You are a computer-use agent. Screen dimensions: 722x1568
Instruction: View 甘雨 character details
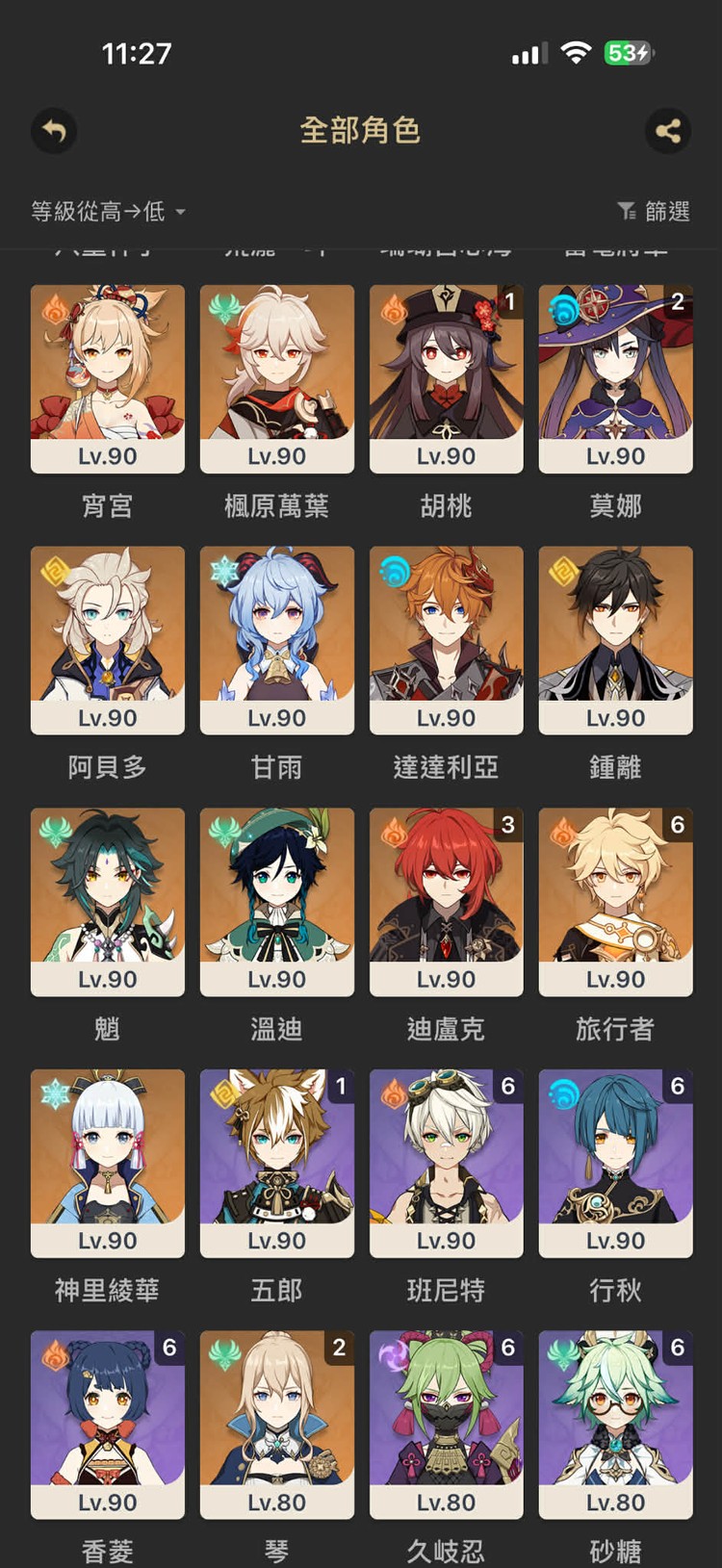click(x=277, y=640)
